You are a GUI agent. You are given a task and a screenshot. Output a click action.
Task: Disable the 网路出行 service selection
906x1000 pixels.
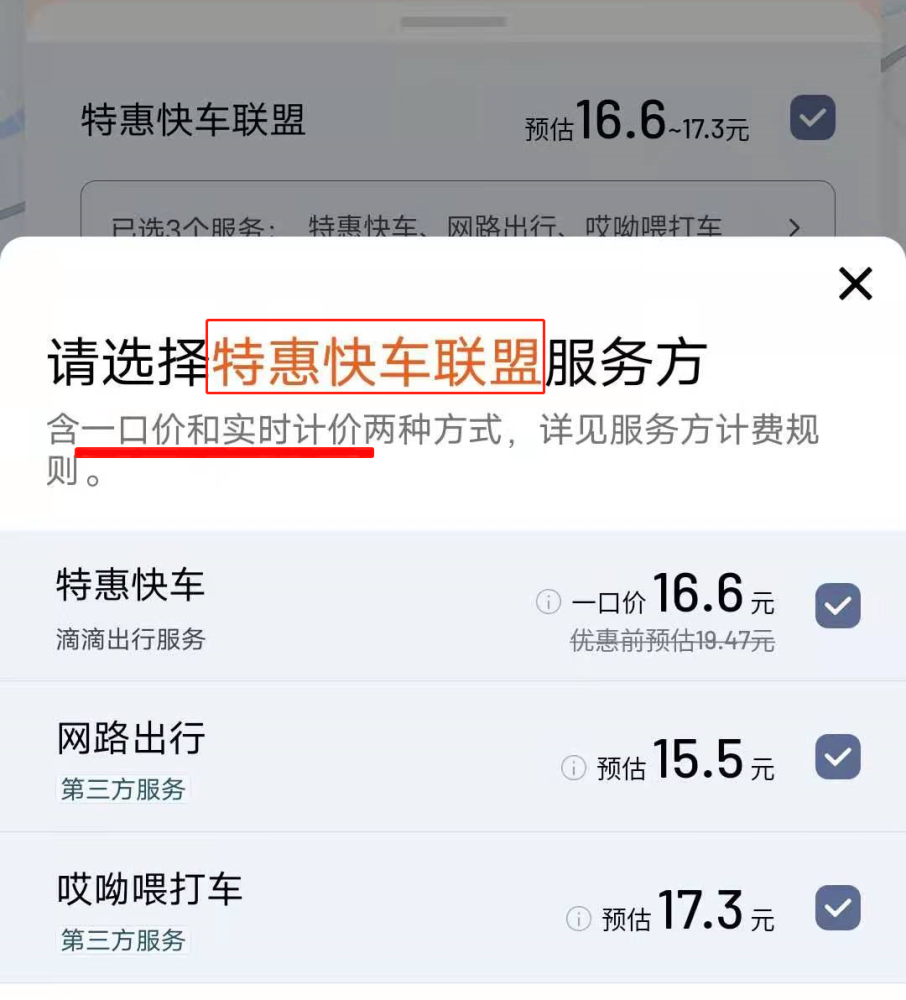pyautogui.click(x=837, y=758)
